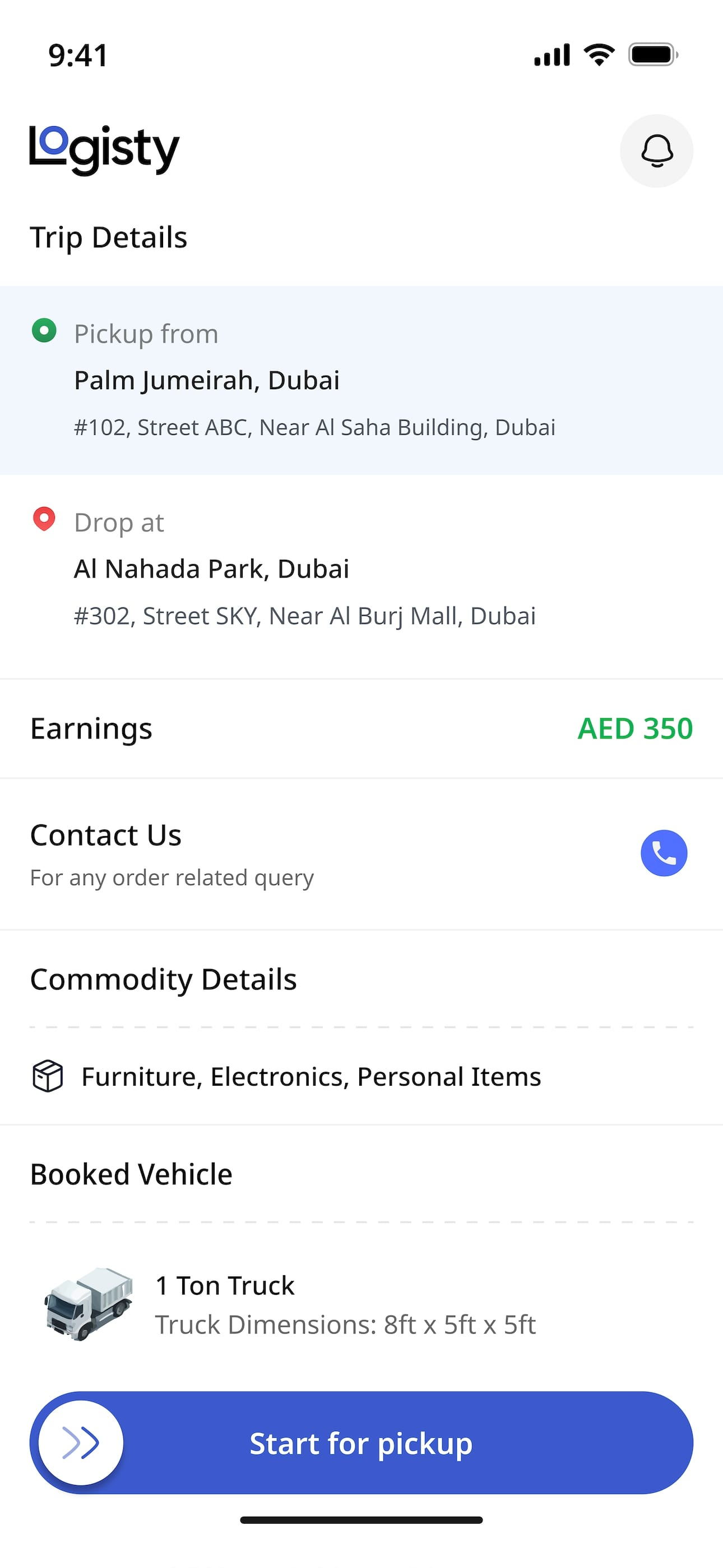The height and width of the screenshot is (1568, 723).
Task: Tap the Start for pickup button
Action: pos(361,1442)
